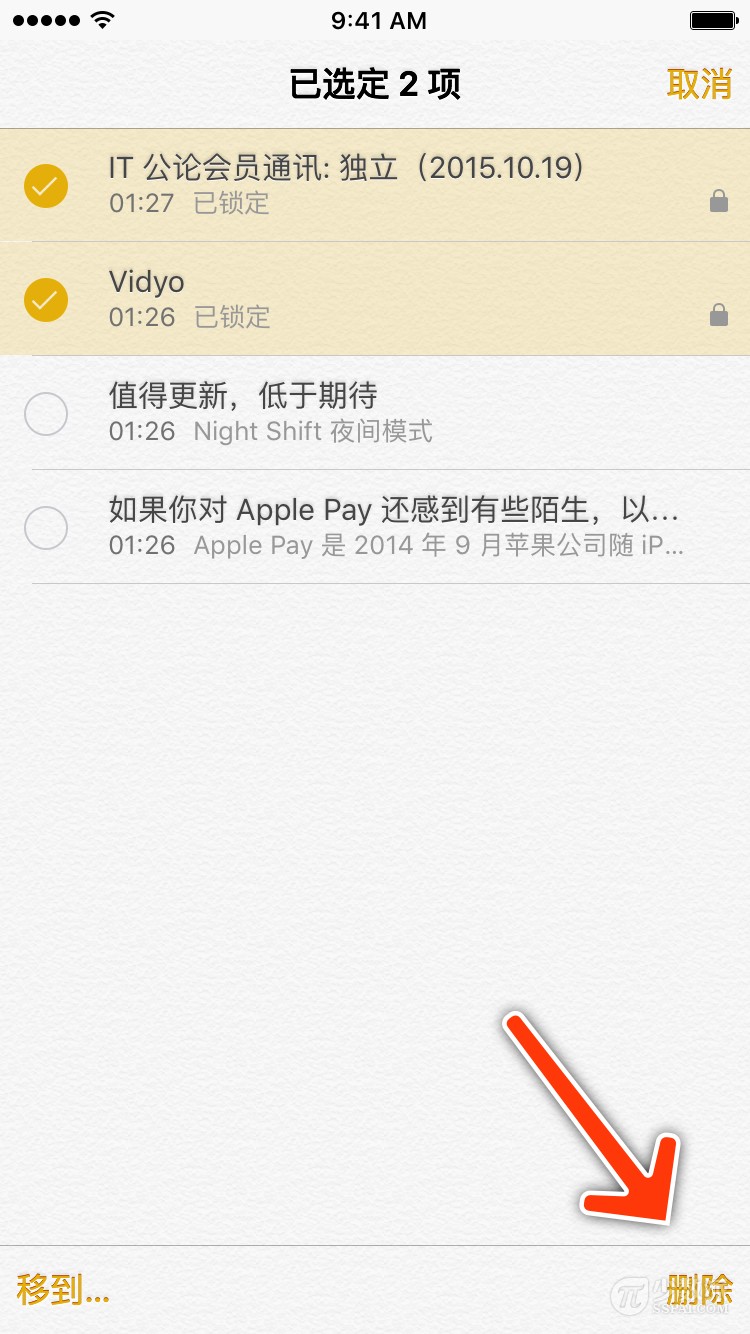Image resolution: width=750 pixels, height=1334 pixels.
Task: Deselect the checkmark on IT 公论 note
Action: (x=46, y=186)
